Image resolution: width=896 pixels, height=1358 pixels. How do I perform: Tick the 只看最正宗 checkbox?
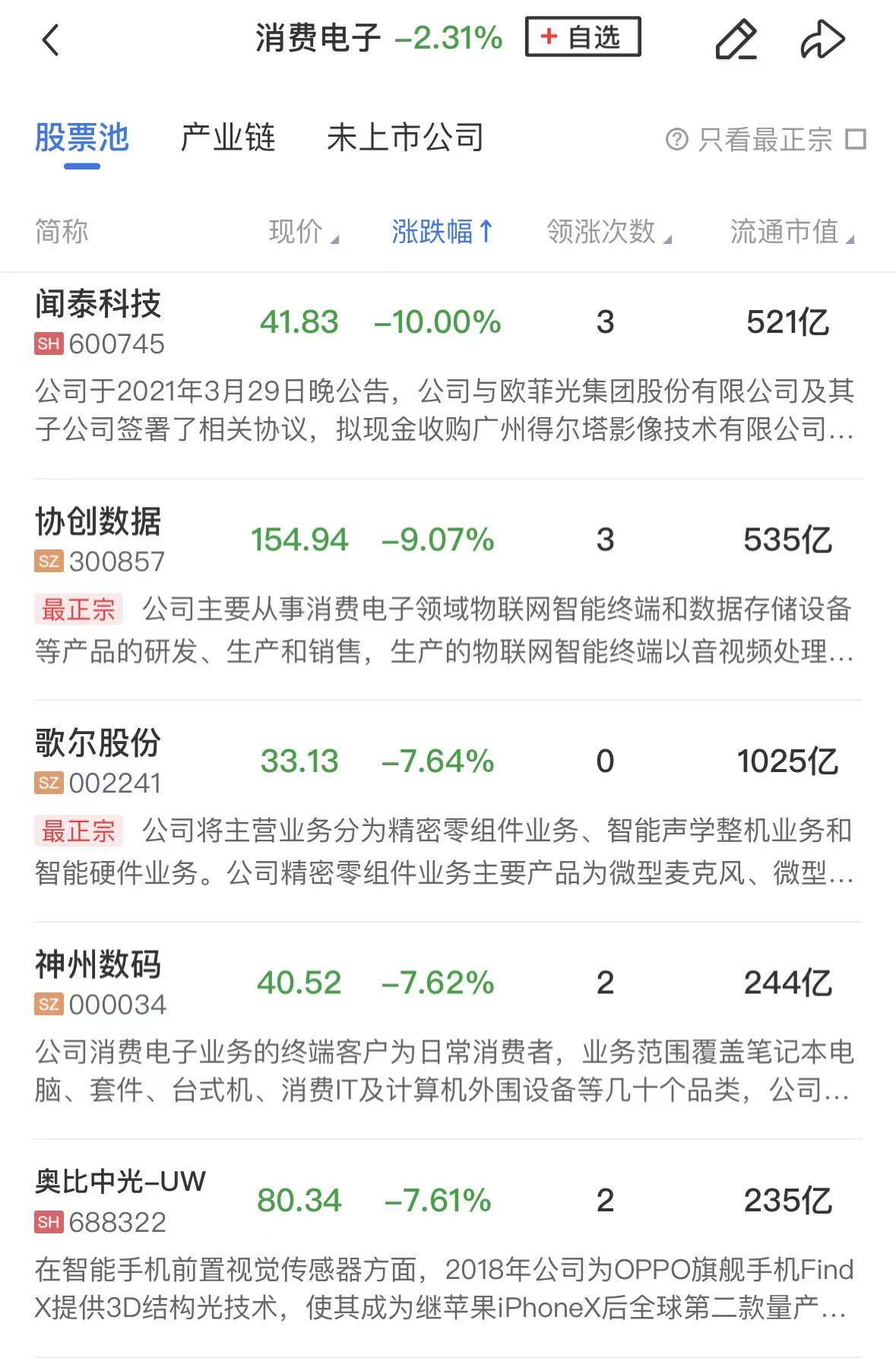point(856,140)
